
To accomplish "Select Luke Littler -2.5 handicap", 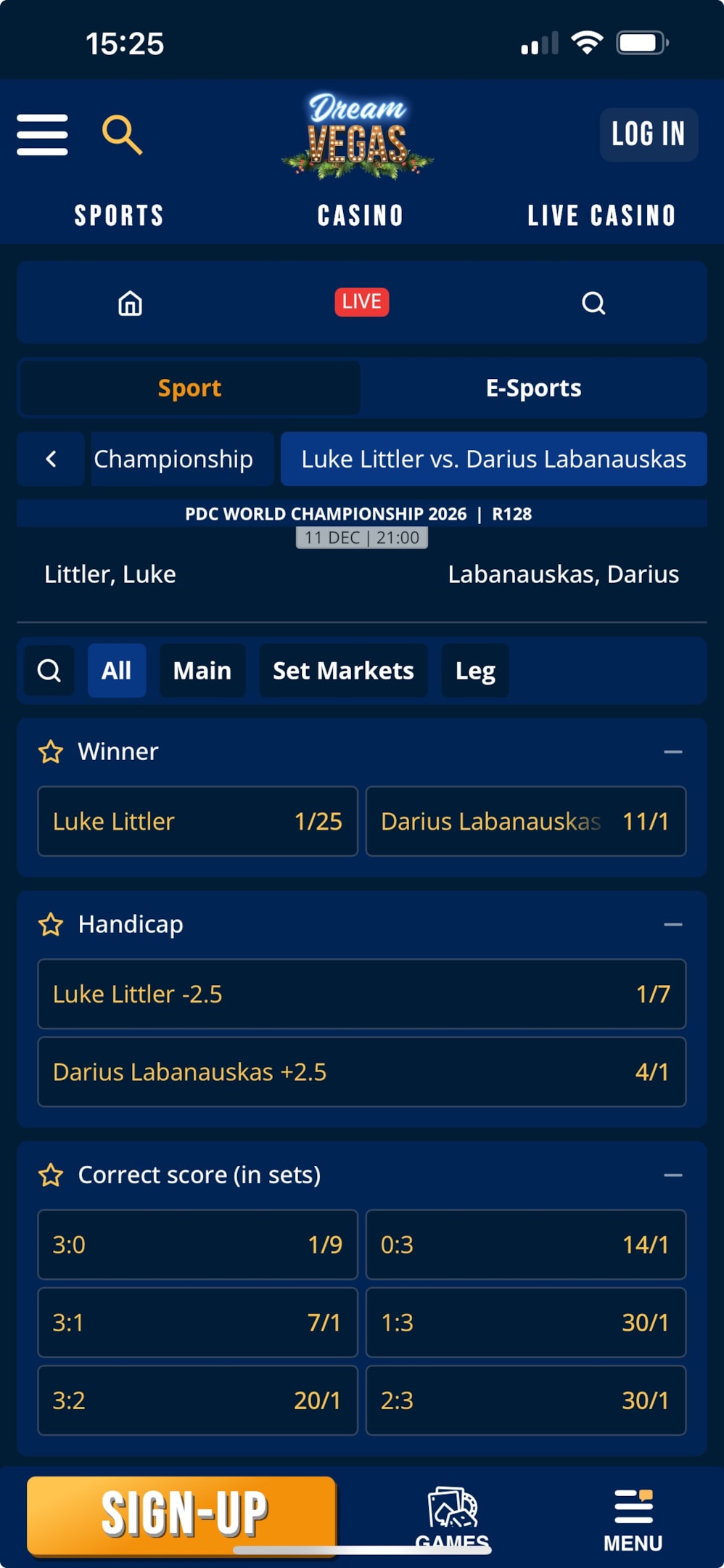I will (x=361, y=994).
